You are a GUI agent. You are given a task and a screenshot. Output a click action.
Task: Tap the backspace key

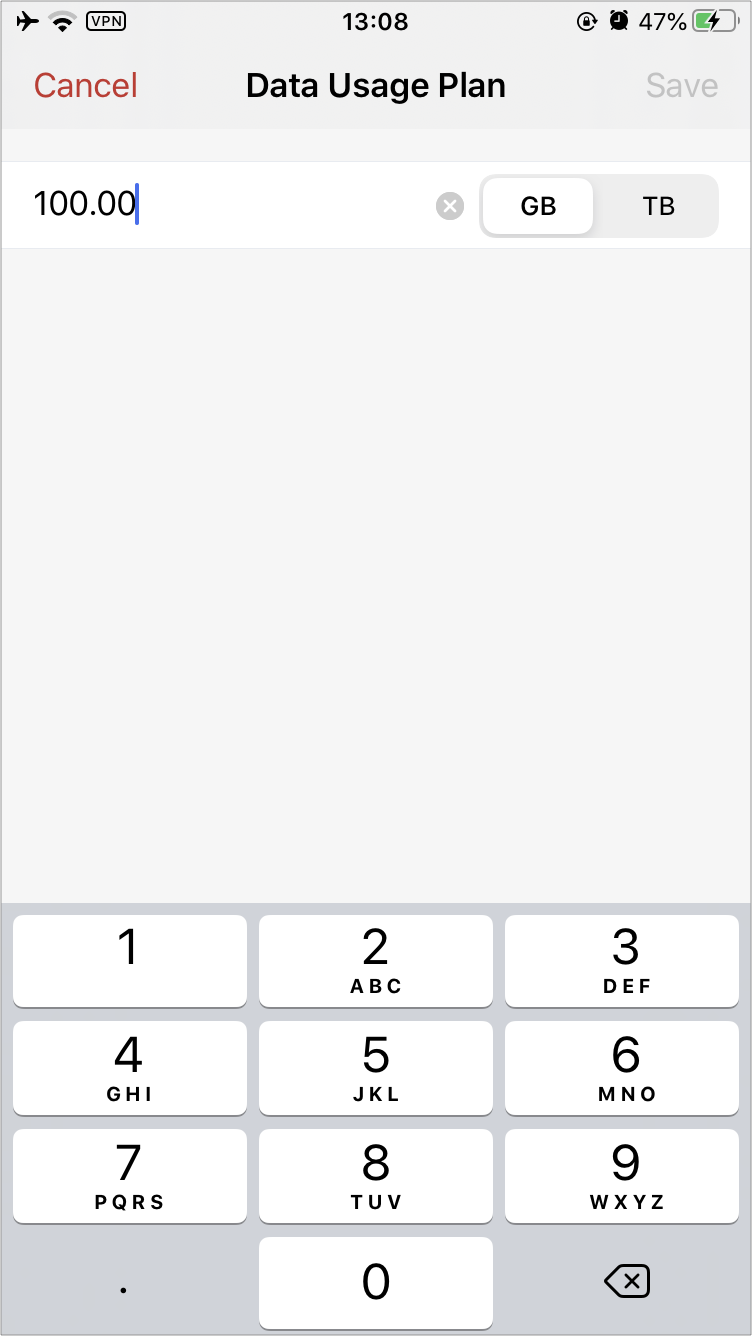pos(627,1281)
